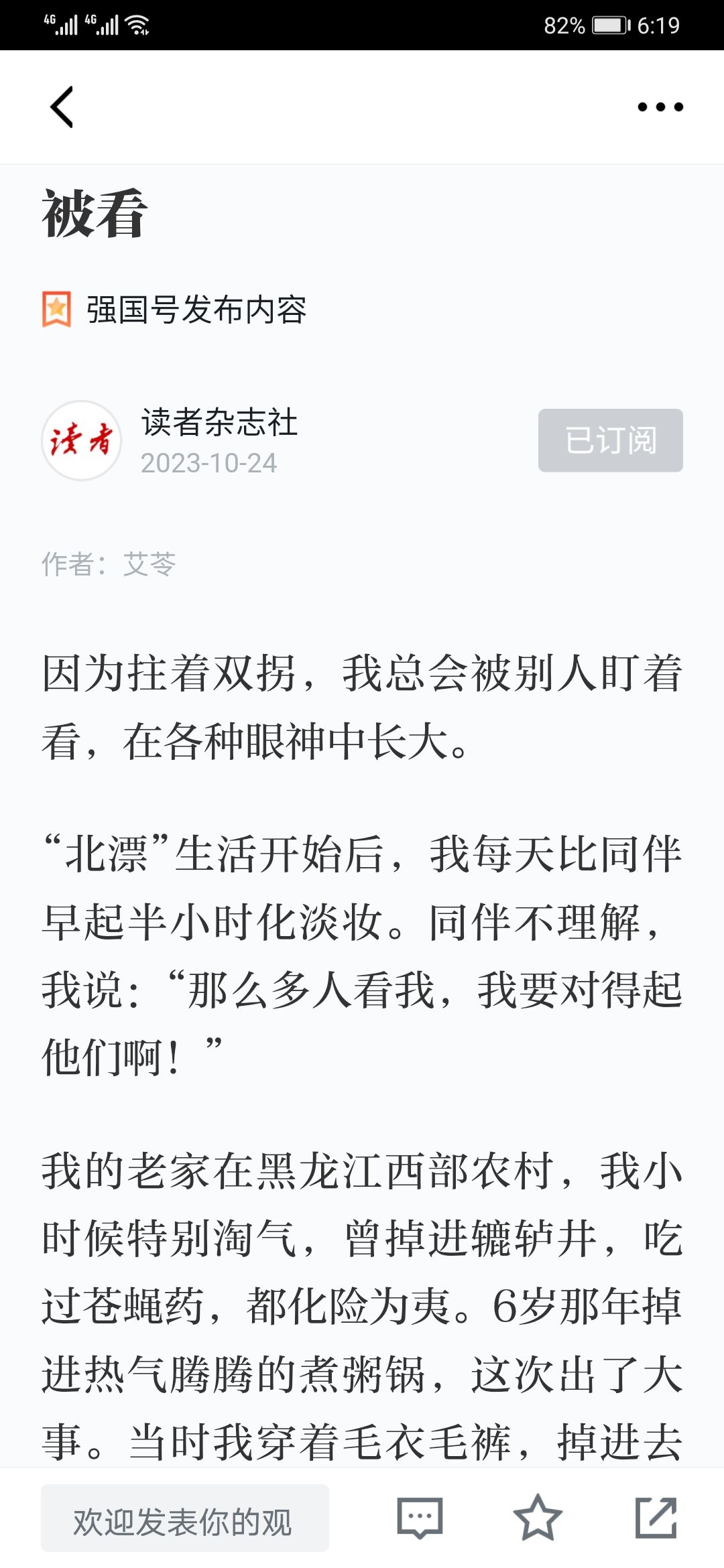The height and width of the screenshot is (1568, 724).
Task: Open 读者杂志社 publisher profile avatar
Action: pos(81,440)
